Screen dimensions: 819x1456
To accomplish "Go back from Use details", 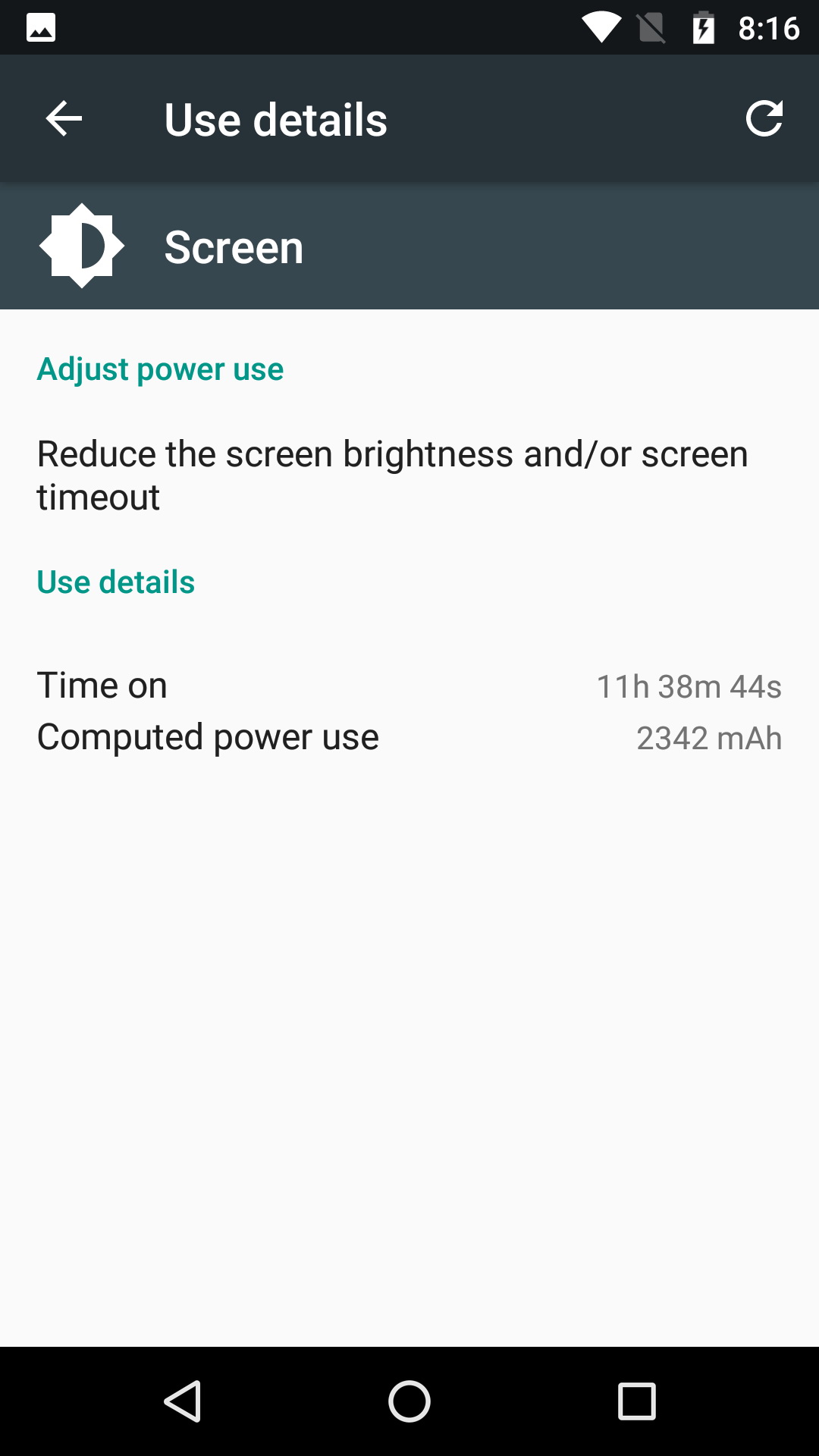I will click(x=64, y=119).
